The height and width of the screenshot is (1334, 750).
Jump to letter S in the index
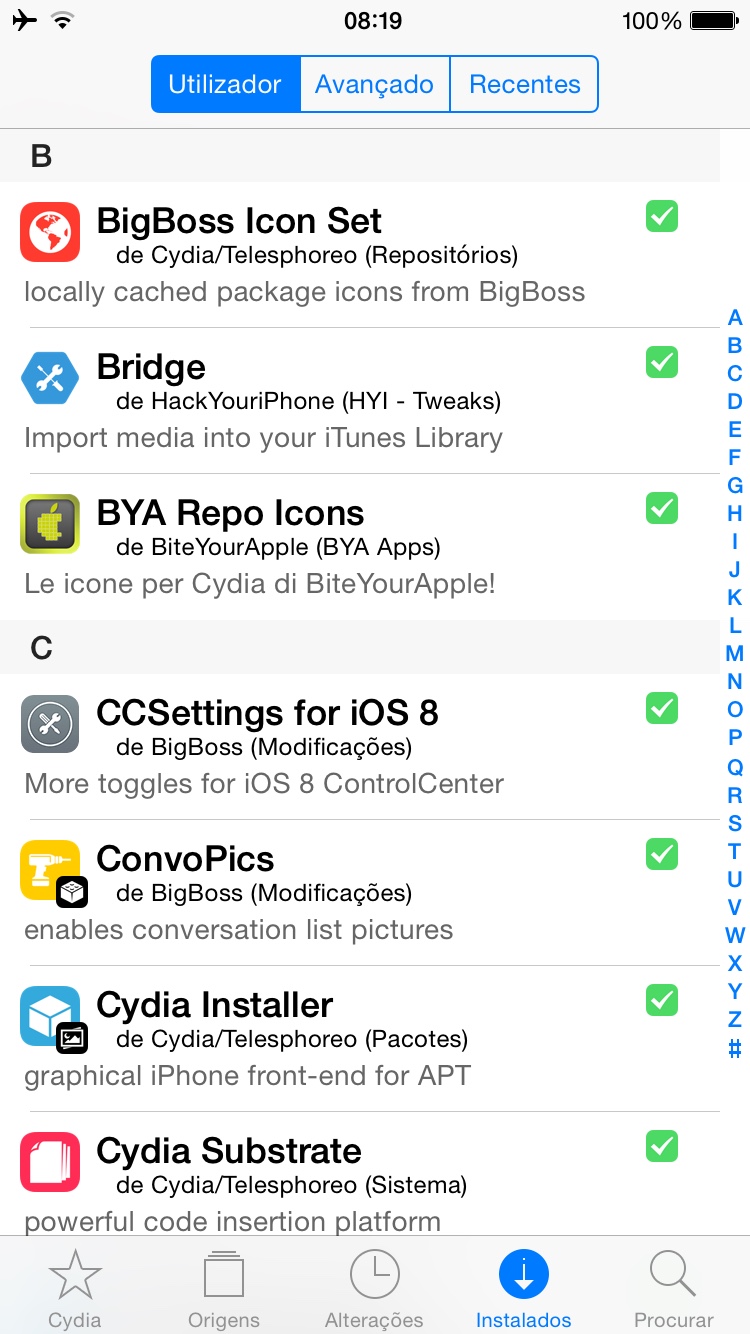pos(735,823)
